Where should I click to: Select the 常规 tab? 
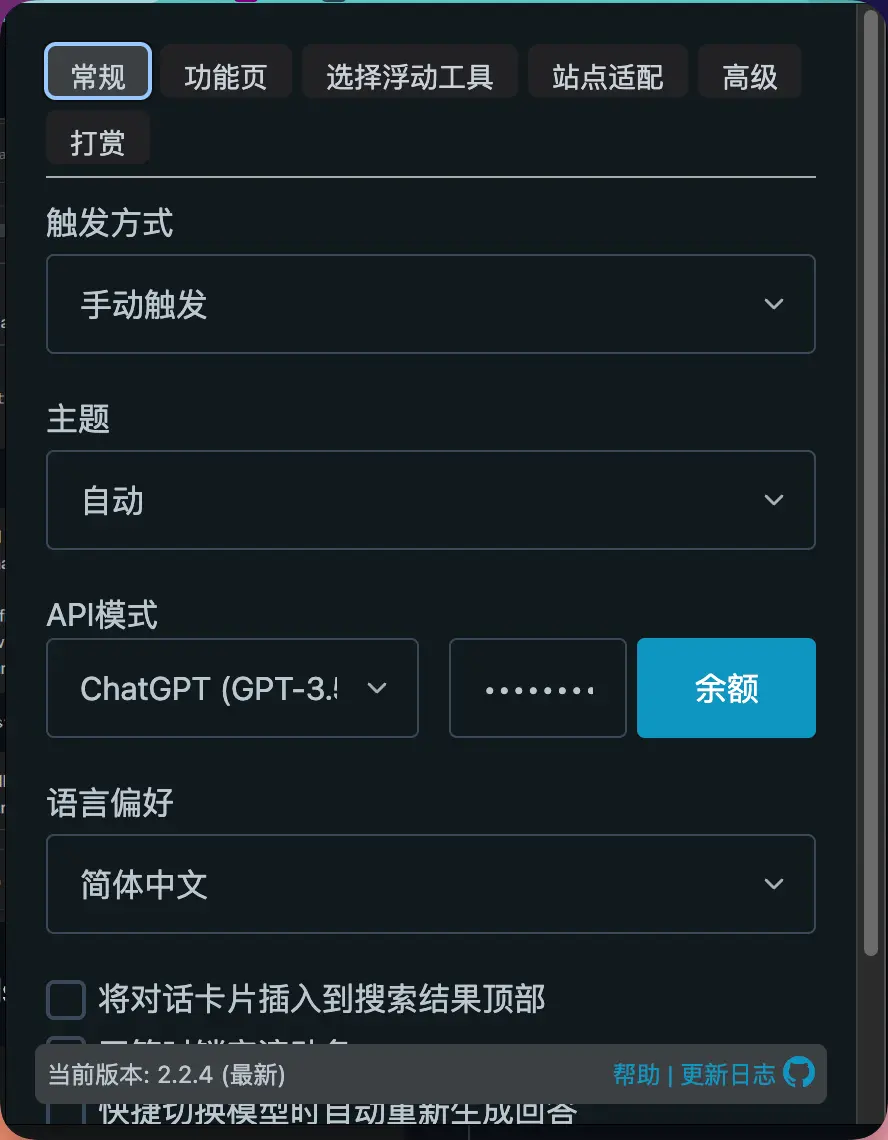point(98,77)
